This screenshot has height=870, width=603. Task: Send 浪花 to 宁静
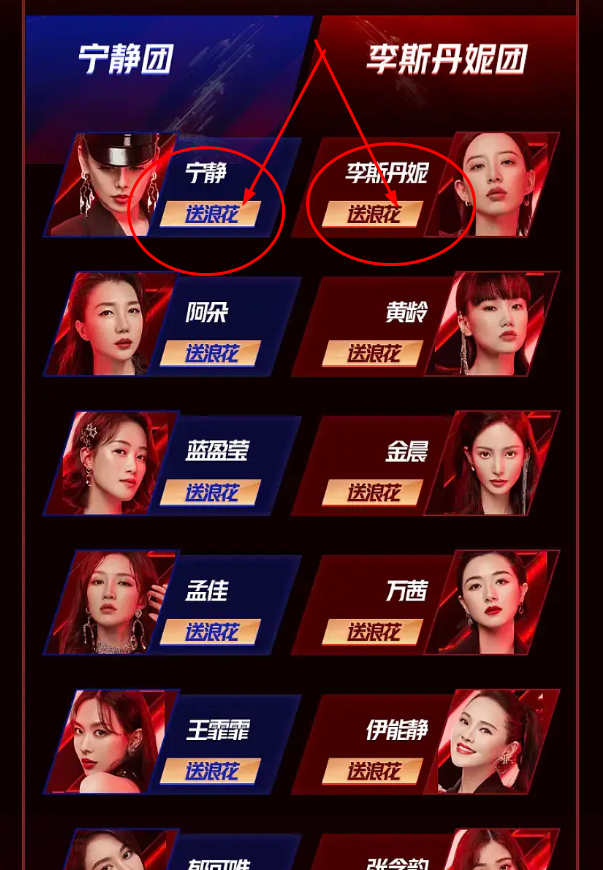[209, 214]
